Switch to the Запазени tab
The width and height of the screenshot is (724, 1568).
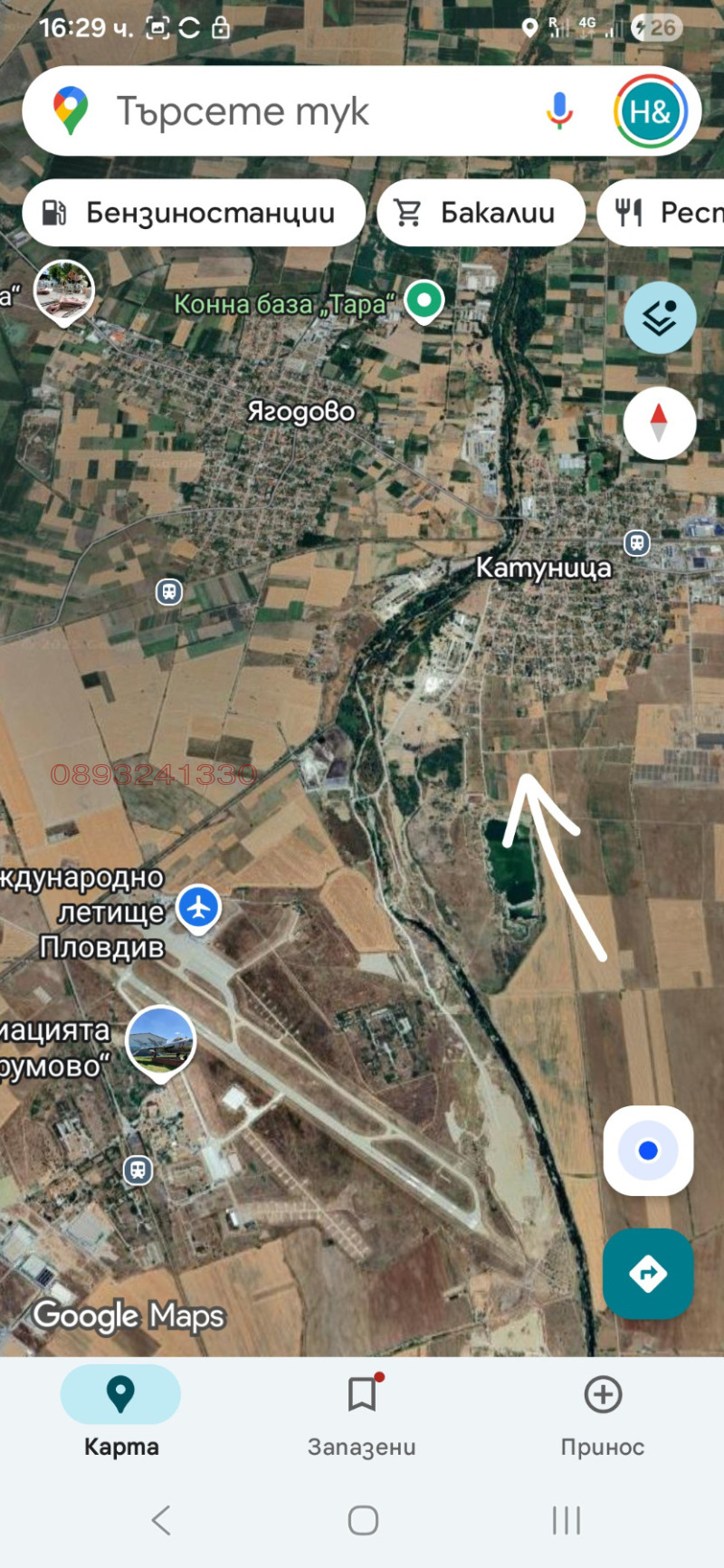pyautogui.click(x=362, y=1414)
